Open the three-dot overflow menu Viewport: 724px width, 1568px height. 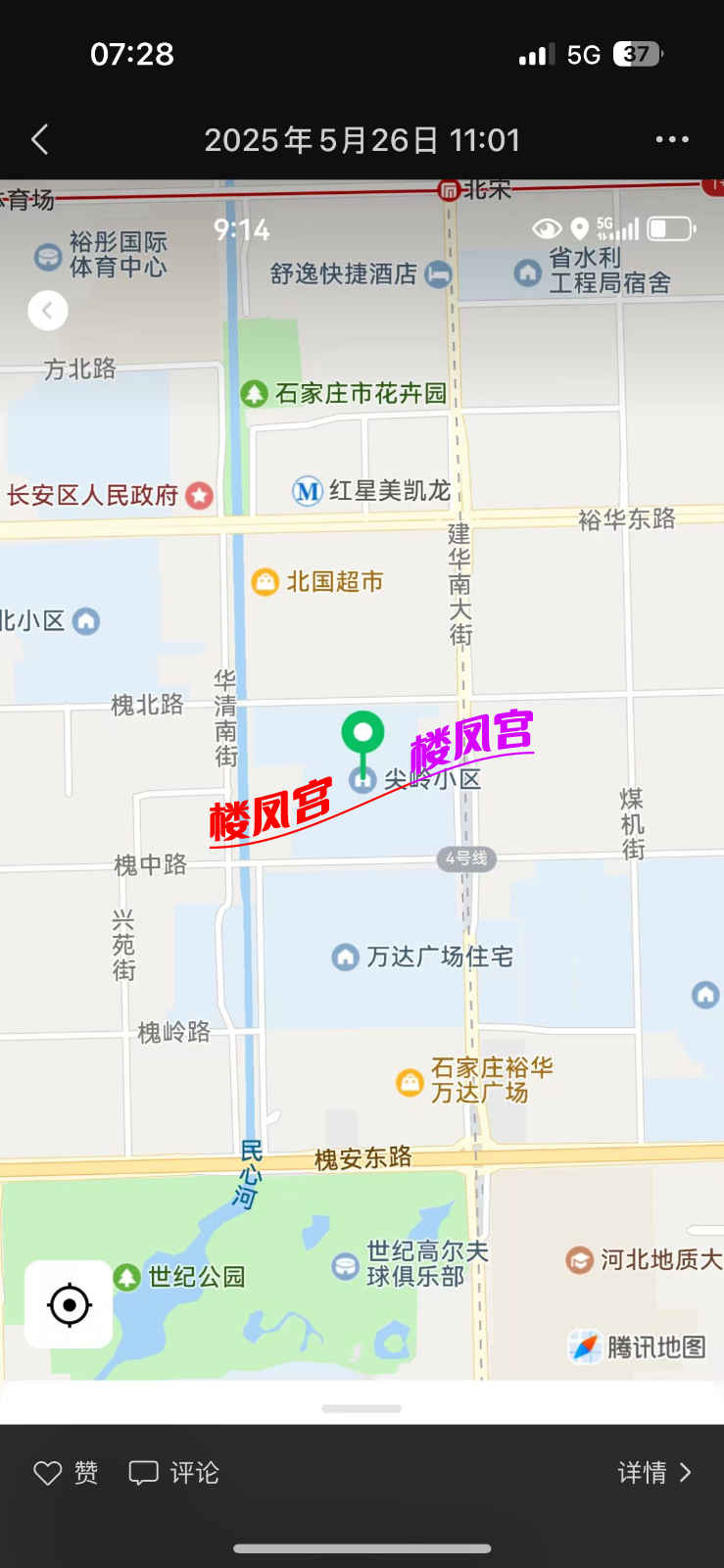coord(672,140)
